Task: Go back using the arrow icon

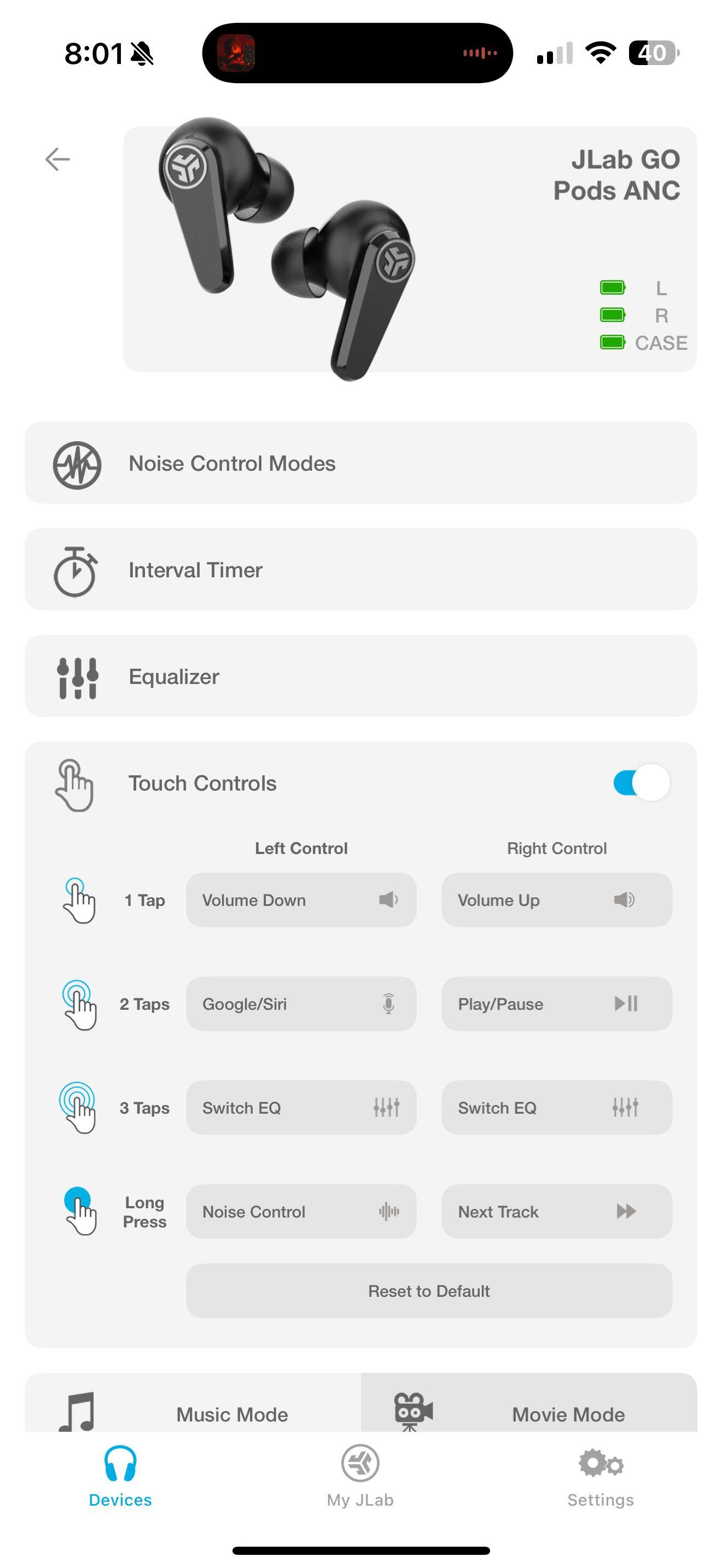Action: (x=58, y=160)
